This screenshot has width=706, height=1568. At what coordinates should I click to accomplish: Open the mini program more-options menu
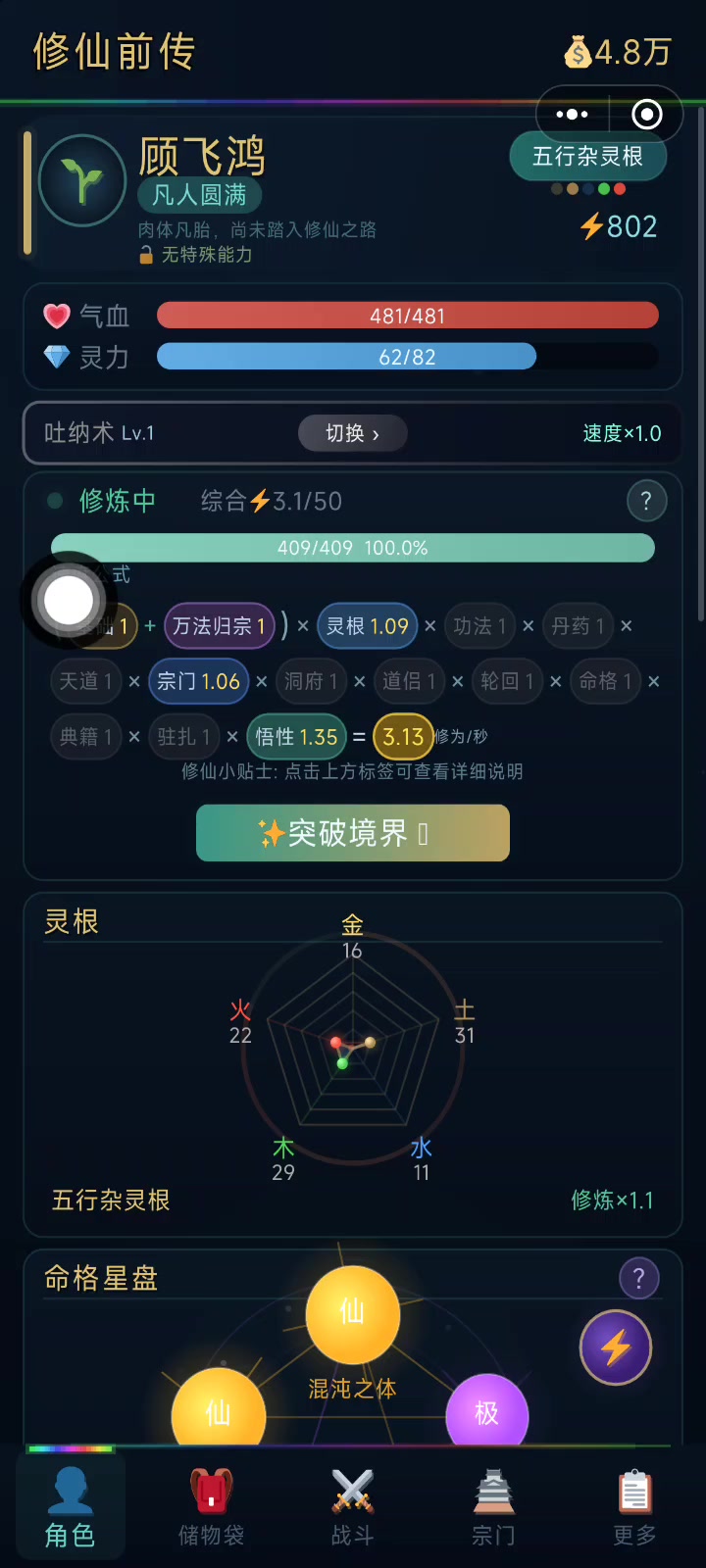572,115
